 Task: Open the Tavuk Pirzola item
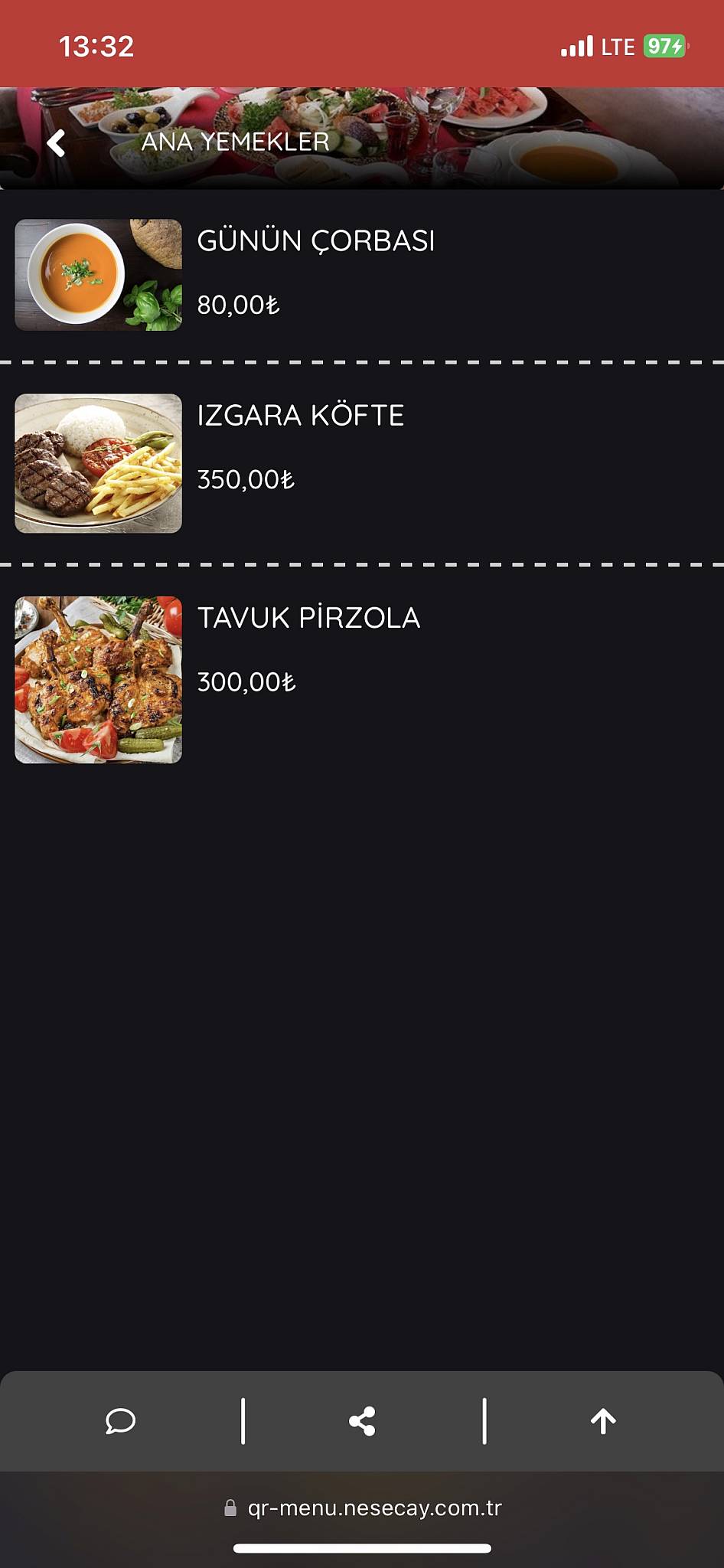(x=362, y=680)
